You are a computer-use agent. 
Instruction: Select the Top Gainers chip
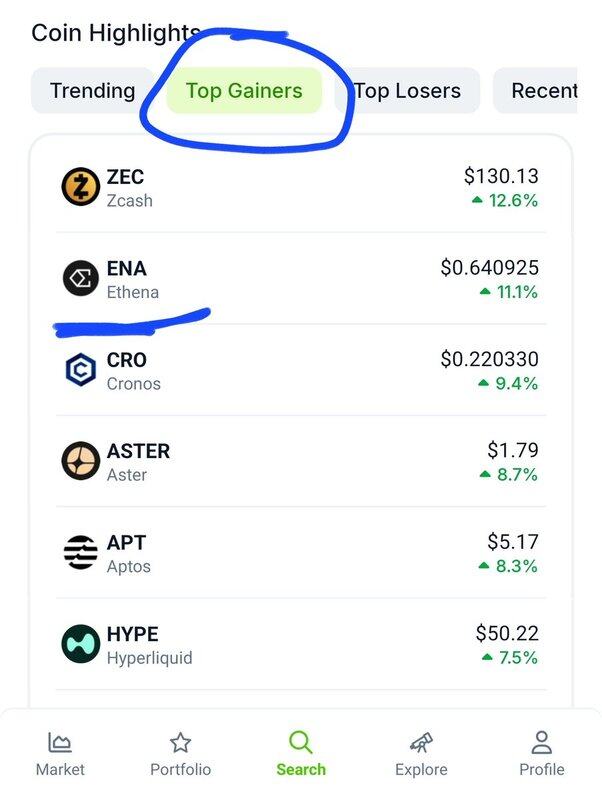pyautogui.click(x=244, y=91)
